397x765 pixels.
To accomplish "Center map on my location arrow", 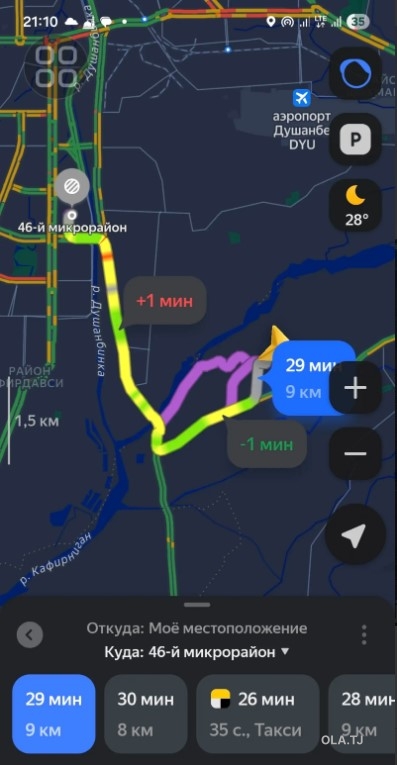I will click(x=355, y=535).
